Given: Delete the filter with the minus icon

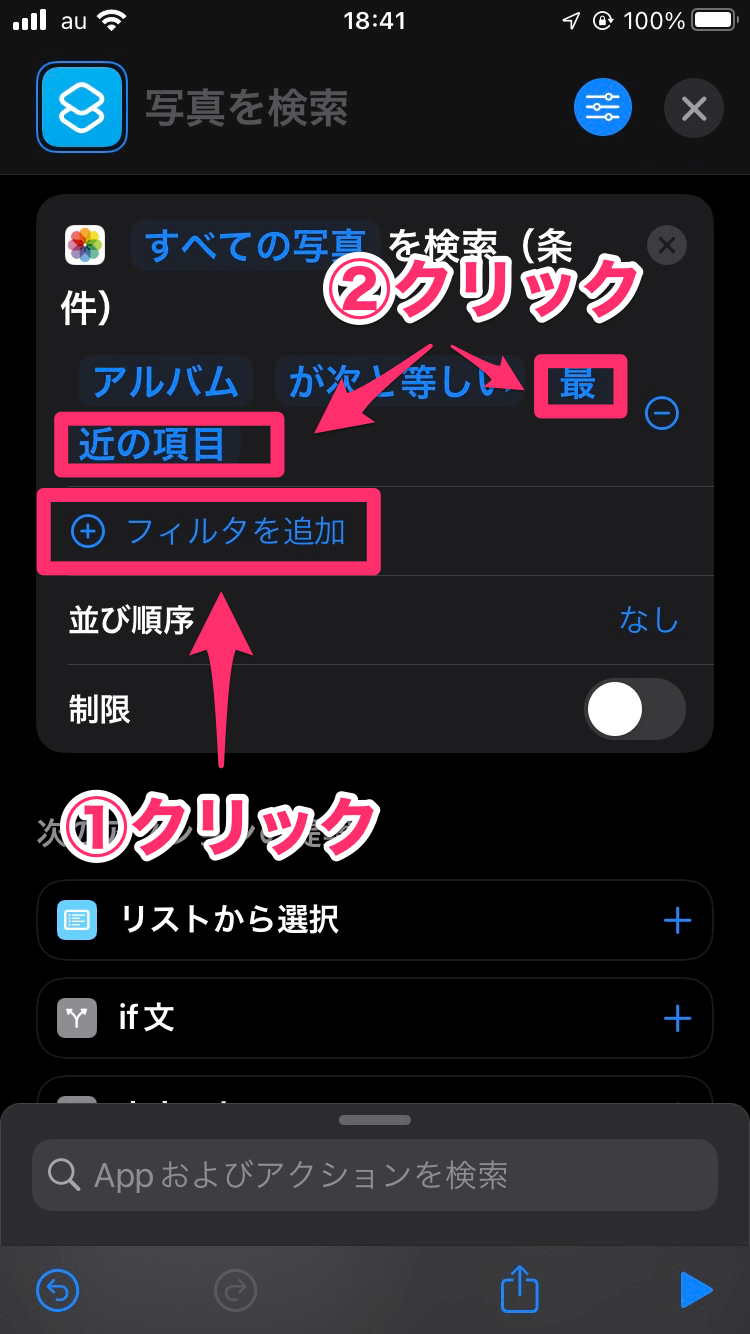Looking at the screenshot, I should click(662, 413).
